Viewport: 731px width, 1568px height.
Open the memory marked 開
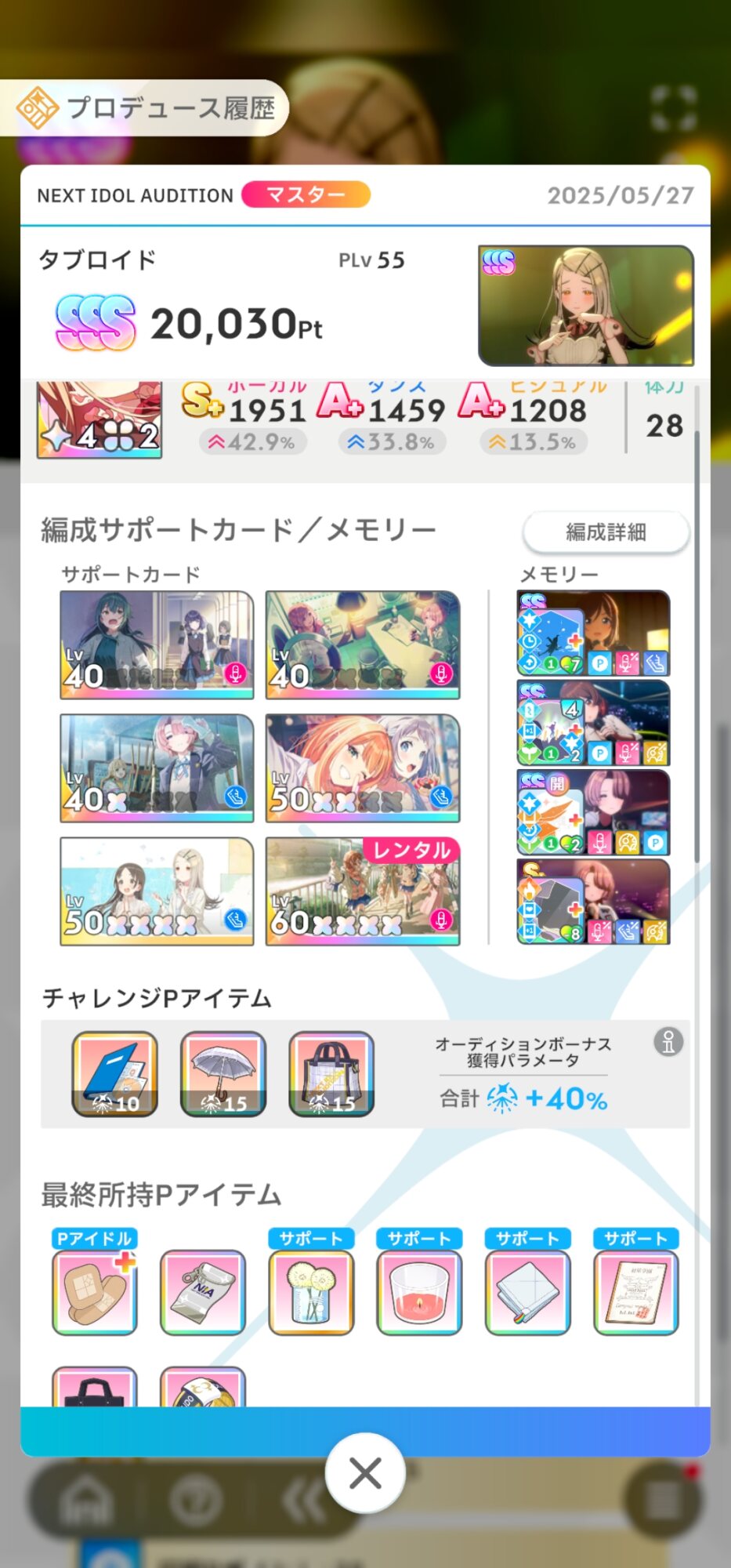point(593,812)
